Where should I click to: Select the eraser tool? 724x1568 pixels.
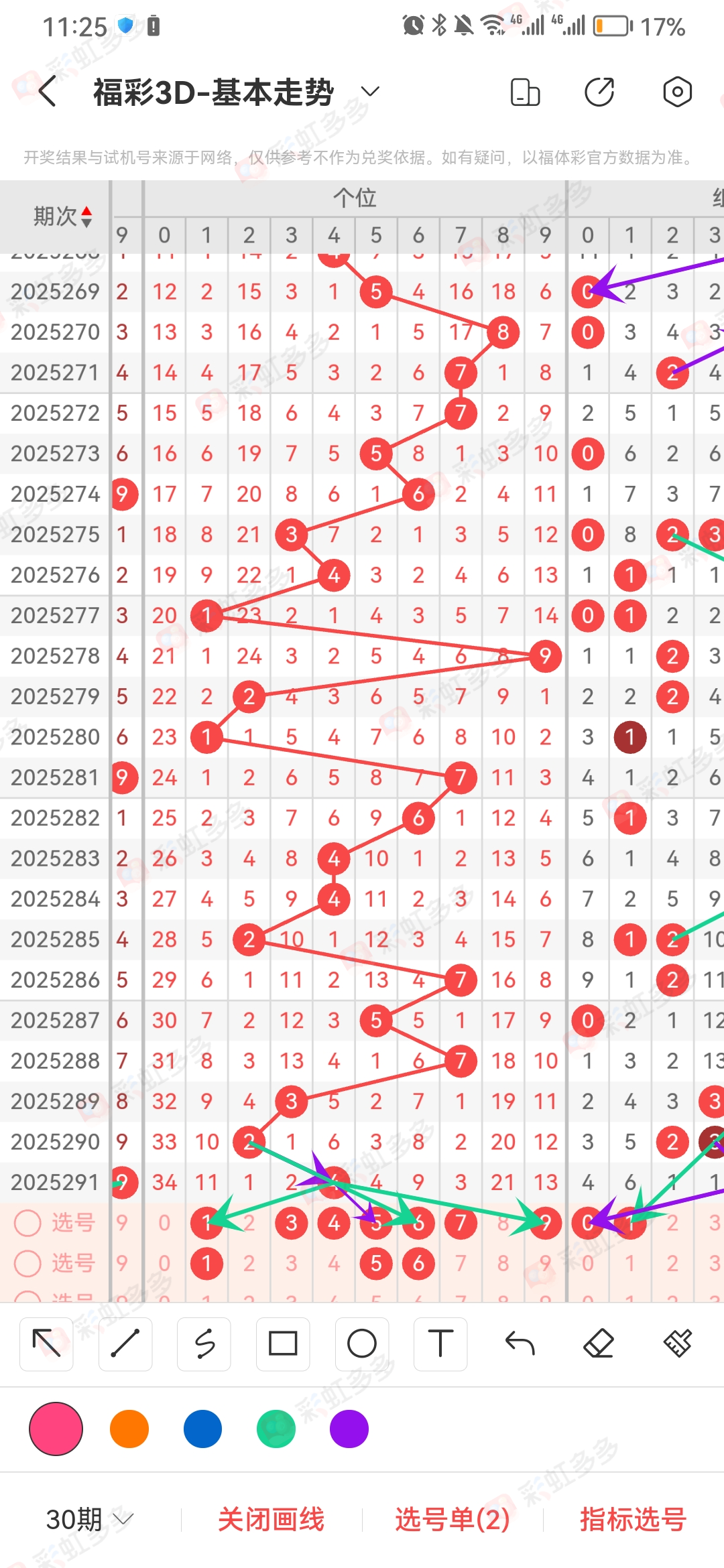(x=599, y=1344)
